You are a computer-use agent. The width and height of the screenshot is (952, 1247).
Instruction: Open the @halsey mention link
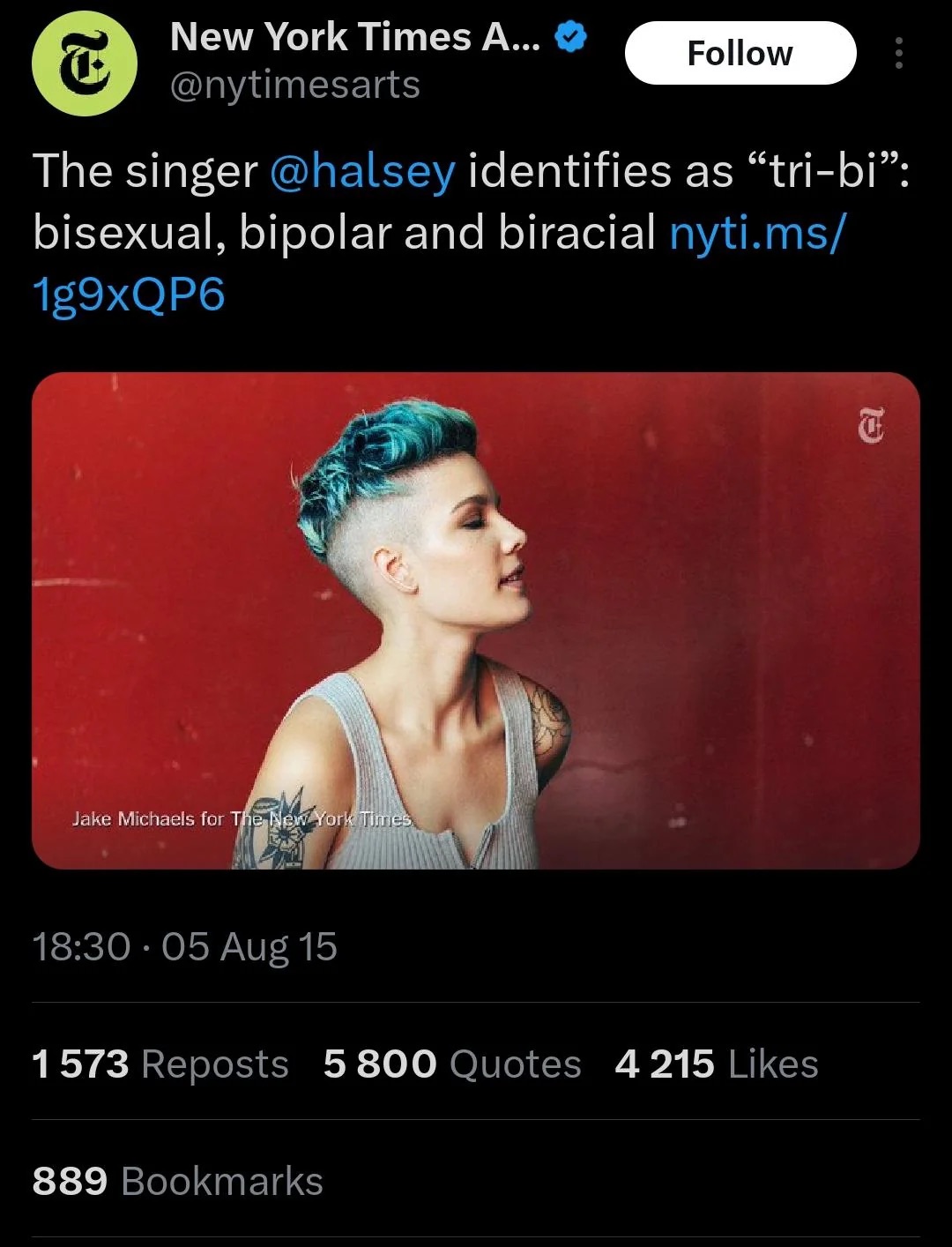pyautogui.click(x=362, y=171)
